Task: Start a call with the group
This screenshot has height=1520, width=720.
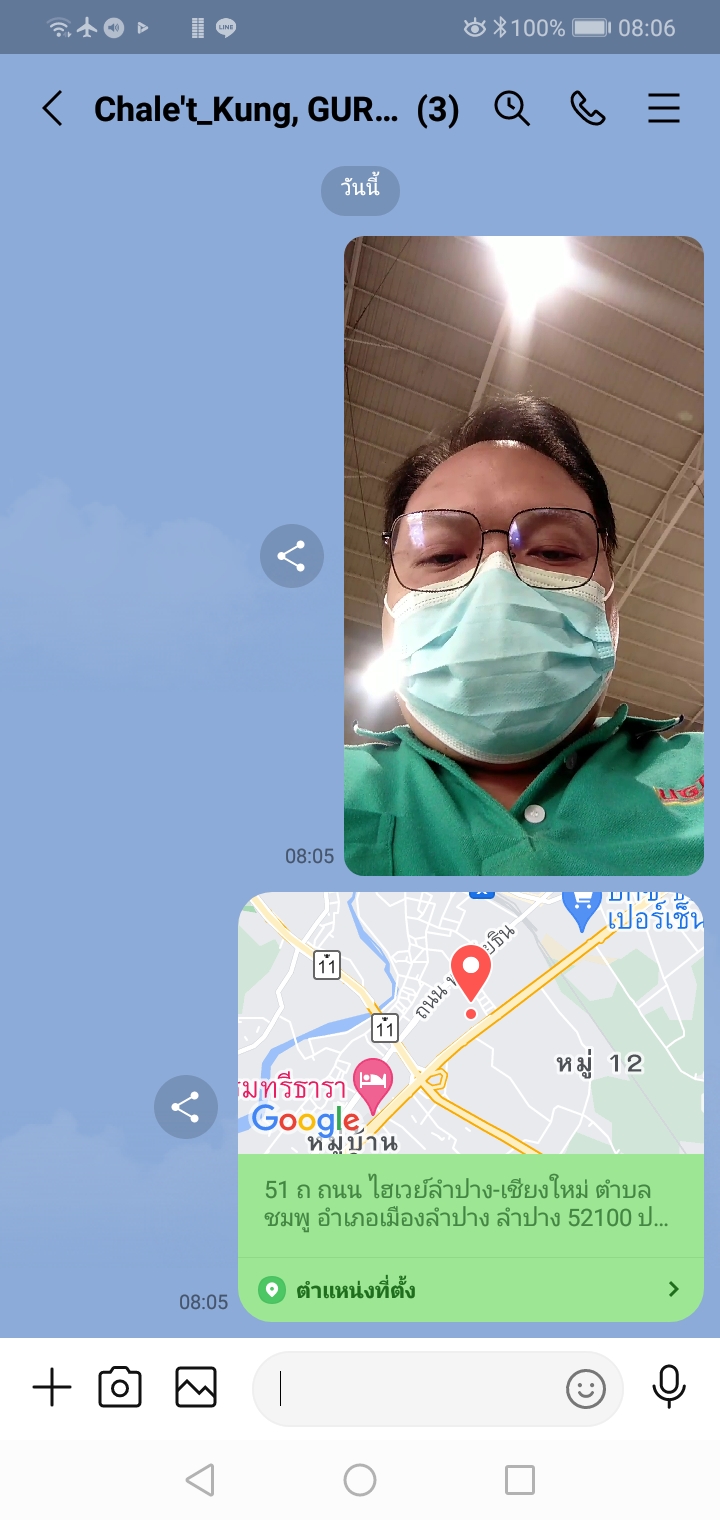Action: coord(588,109)
